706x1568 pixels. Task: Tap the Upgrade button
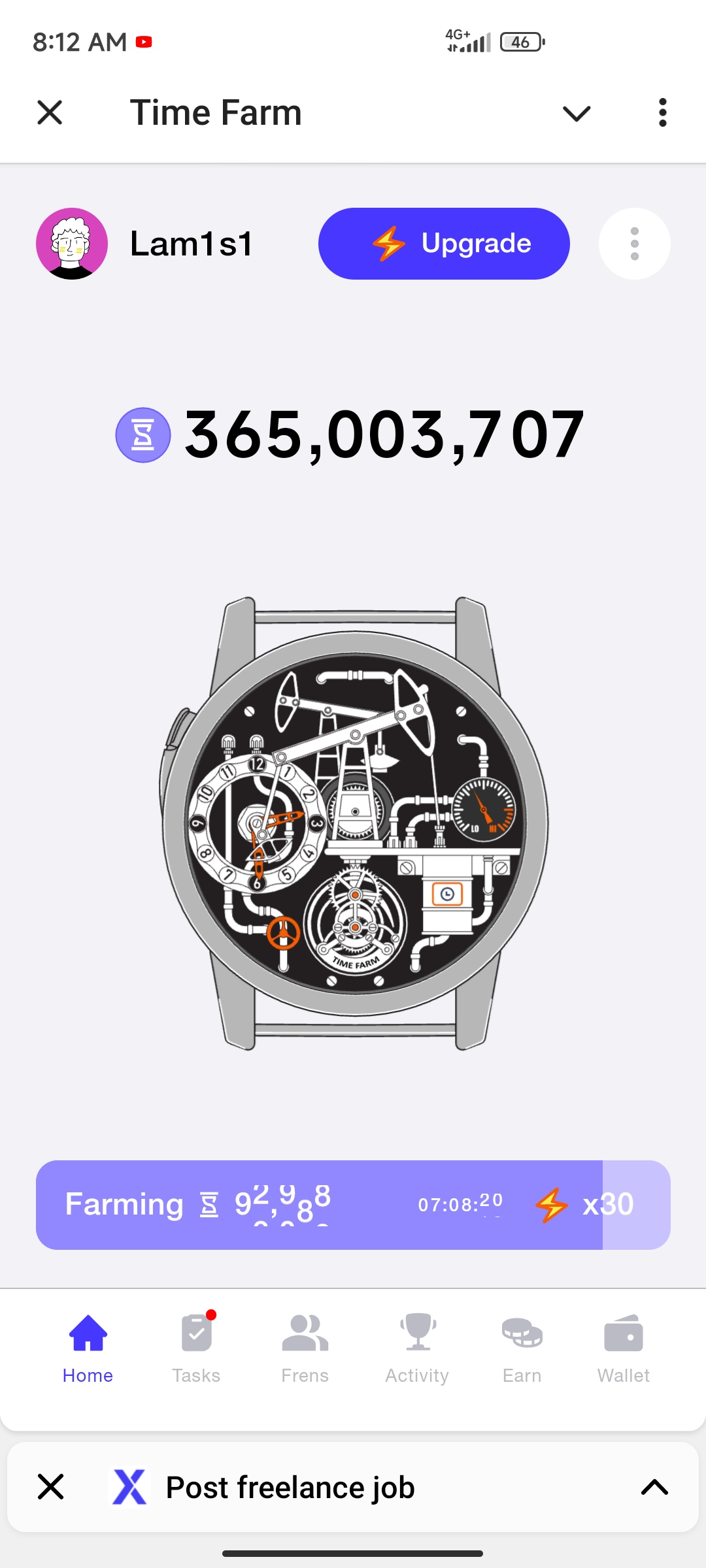coord(444,244)
